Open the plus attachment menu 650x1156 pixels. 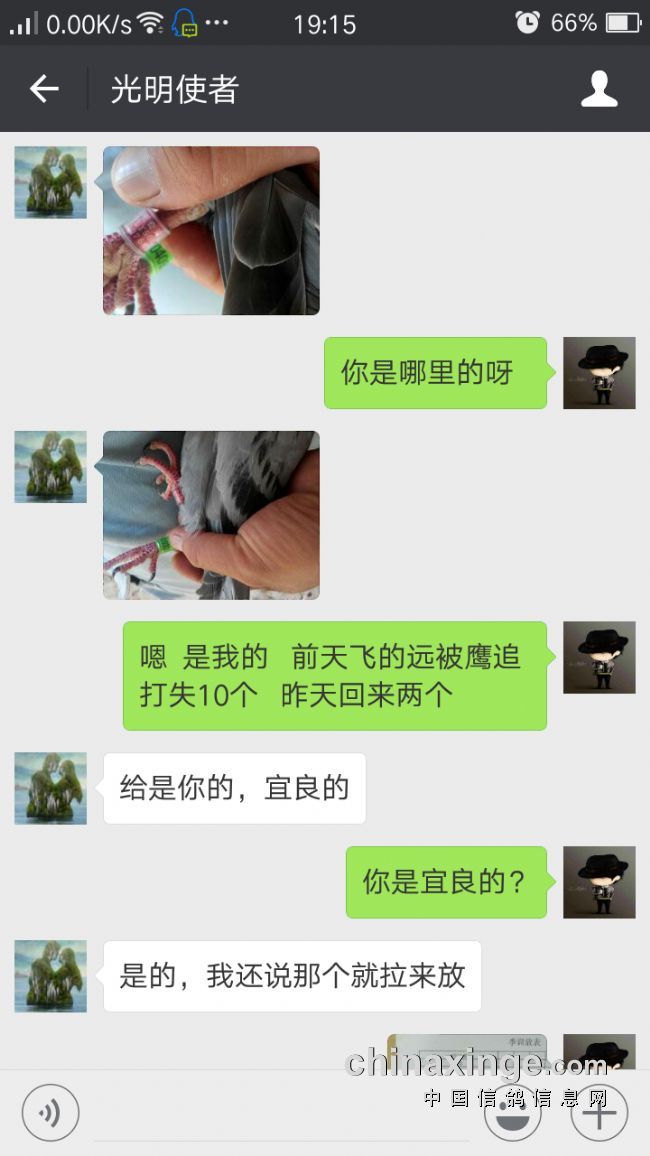tap(599, 1112)
